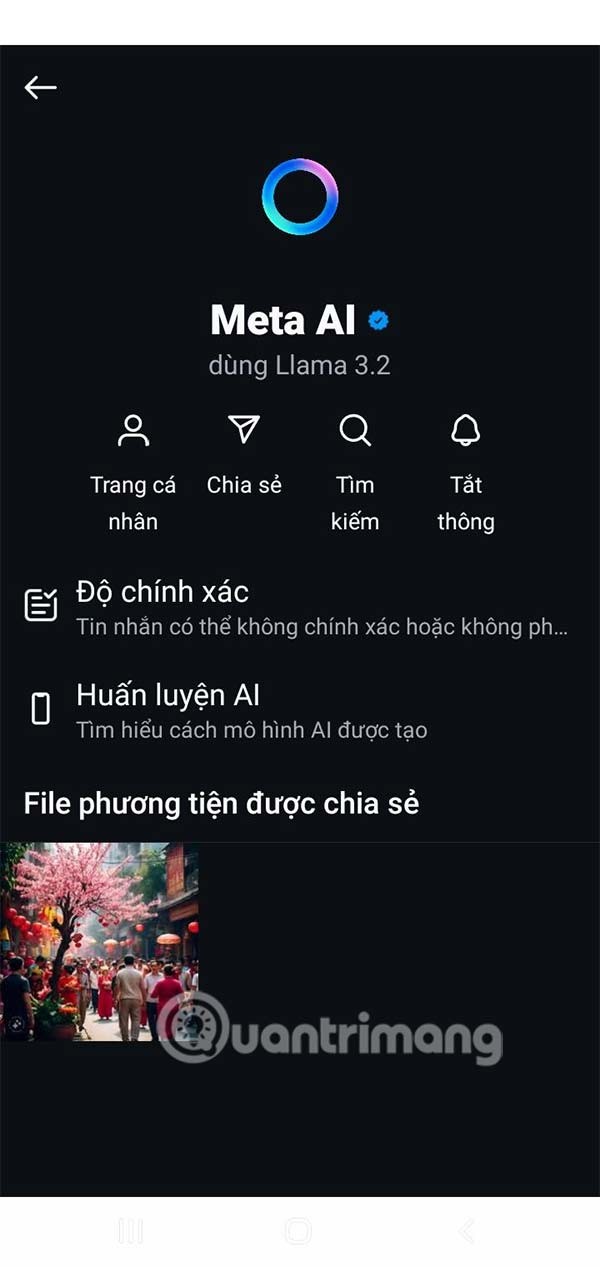This screenshot has width=600, height=1267.
Task: Open recent apps from the navigation bar
Action: [x=131, y=1231]
